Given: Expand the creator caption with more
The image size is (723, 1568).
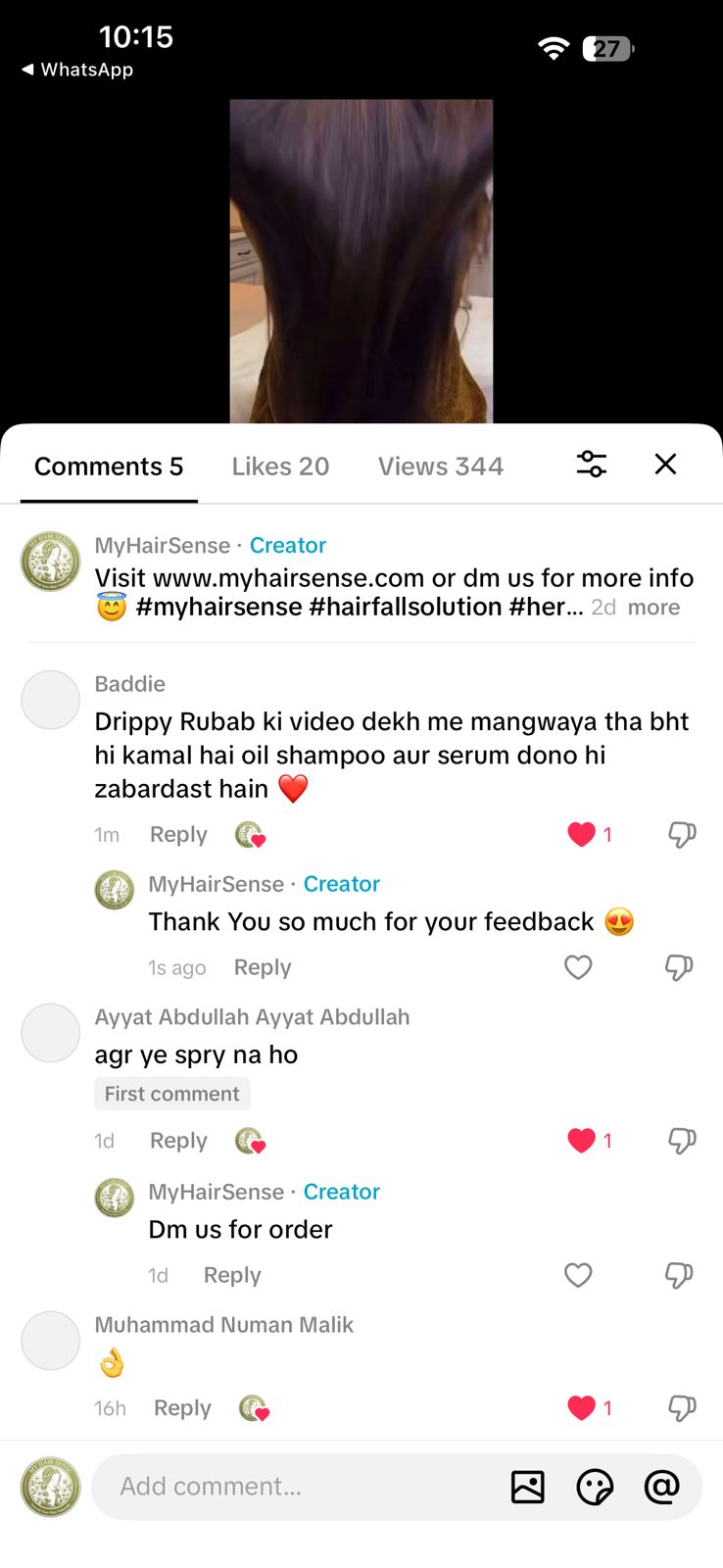Looking at the screenshot, I should [653, 608].
